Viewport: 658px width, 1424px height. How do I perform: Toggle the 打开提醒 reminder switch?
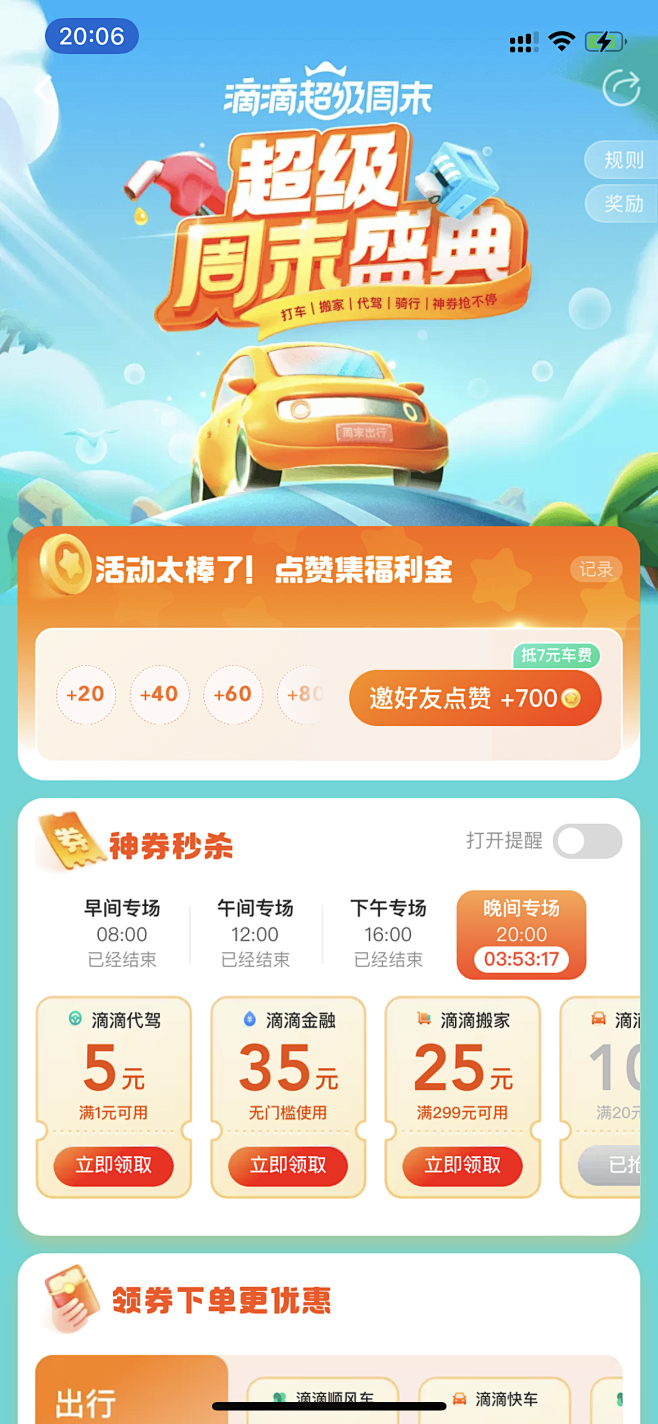coord(587,841)
